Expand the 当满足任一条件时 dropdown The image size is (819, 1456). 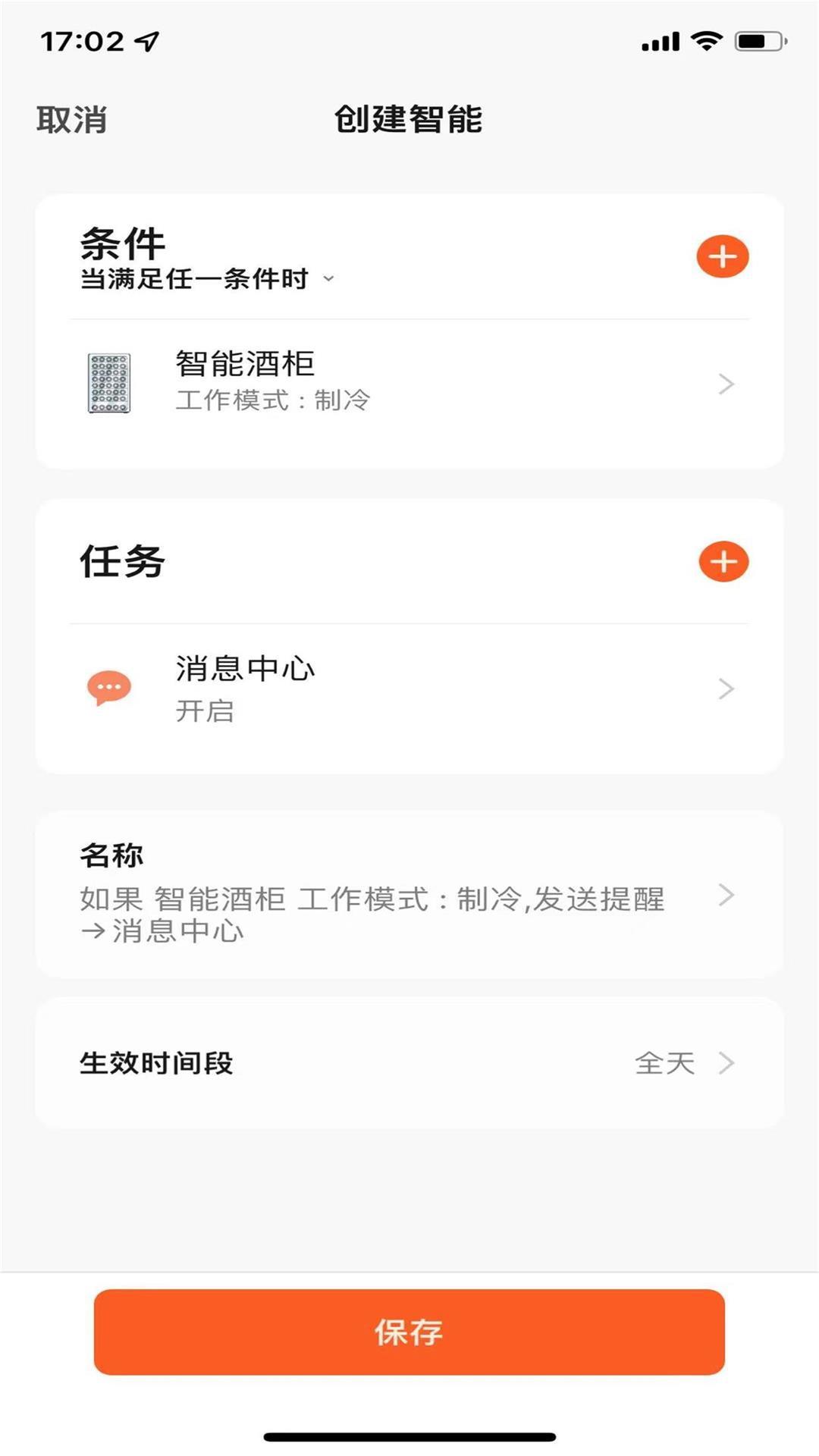[206, 279]
